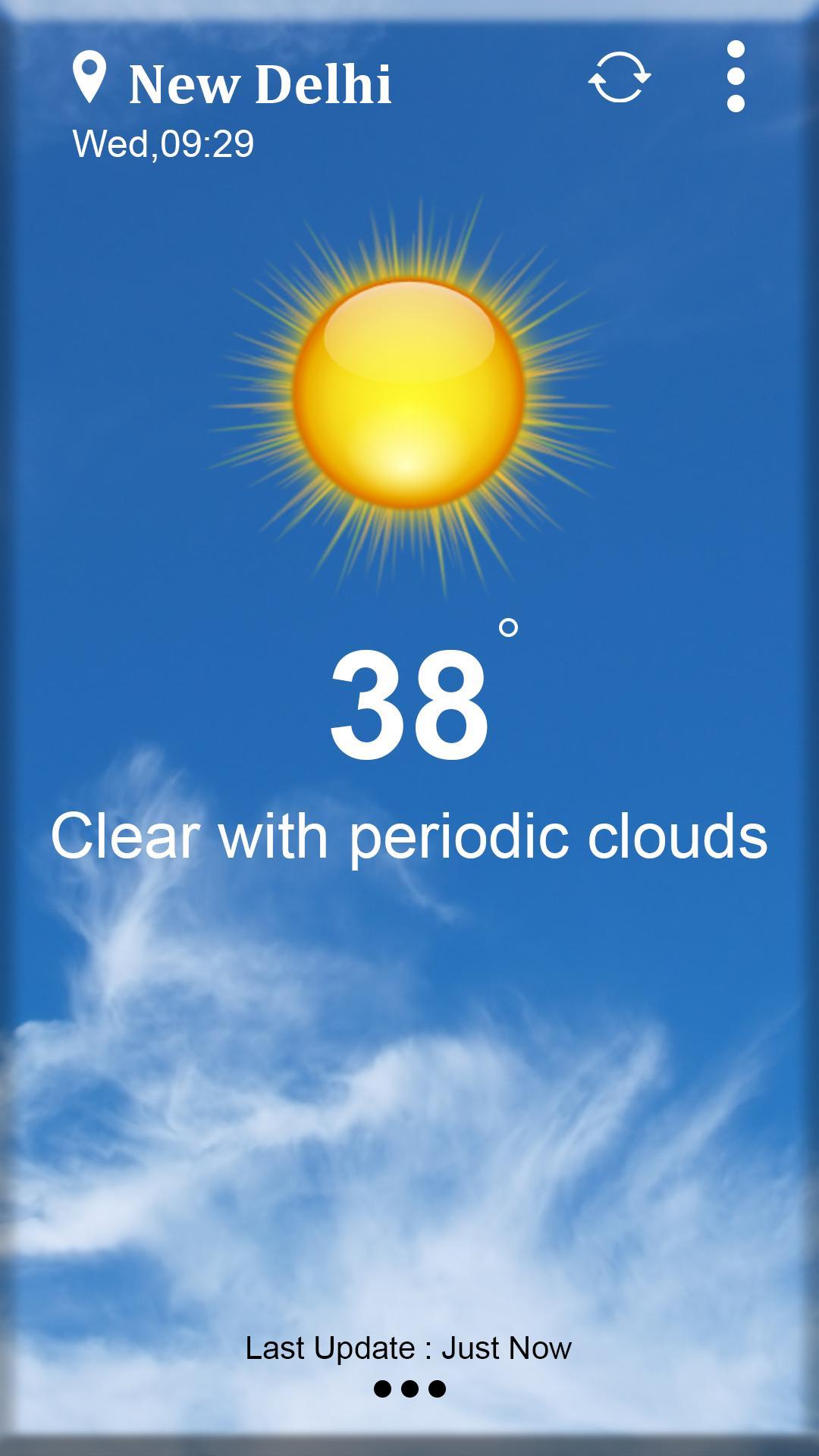The height and width of the screenshot is (1456, 819).
Task: Tap Clear with periodic clouds description
Action: click(x=409, y=838)
